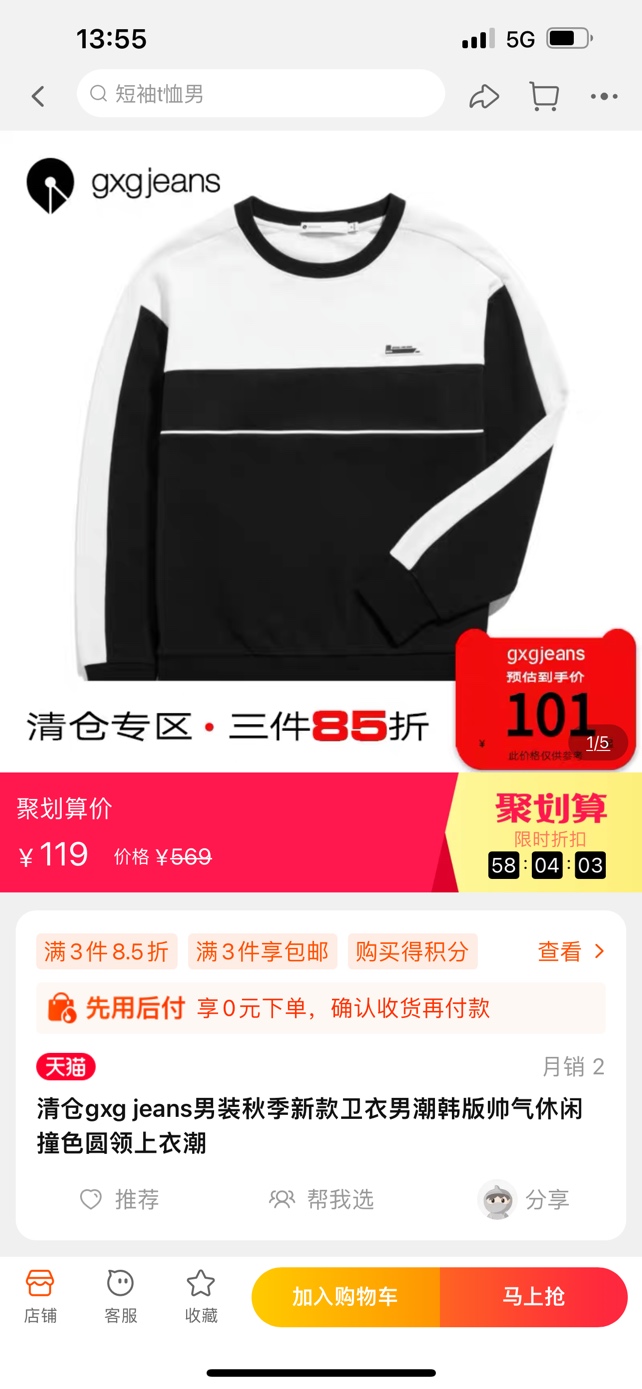
Task: Buy now with 马上抢 button
Action: click(533, 1297)
